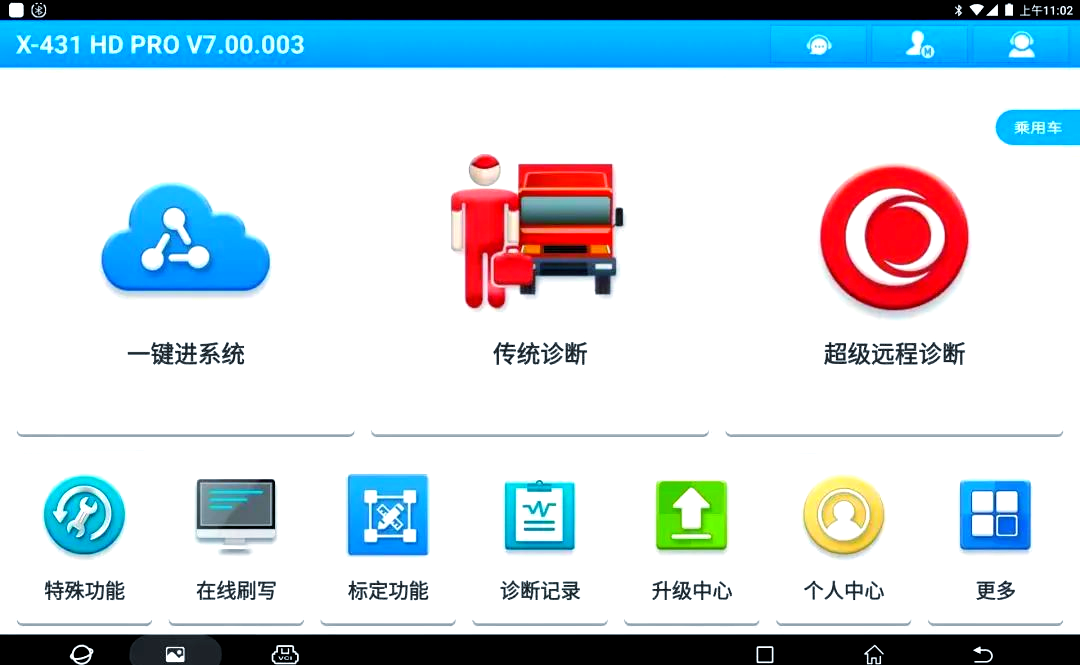
Task: Open the user messages icon in header
Action: coord(919,45)
